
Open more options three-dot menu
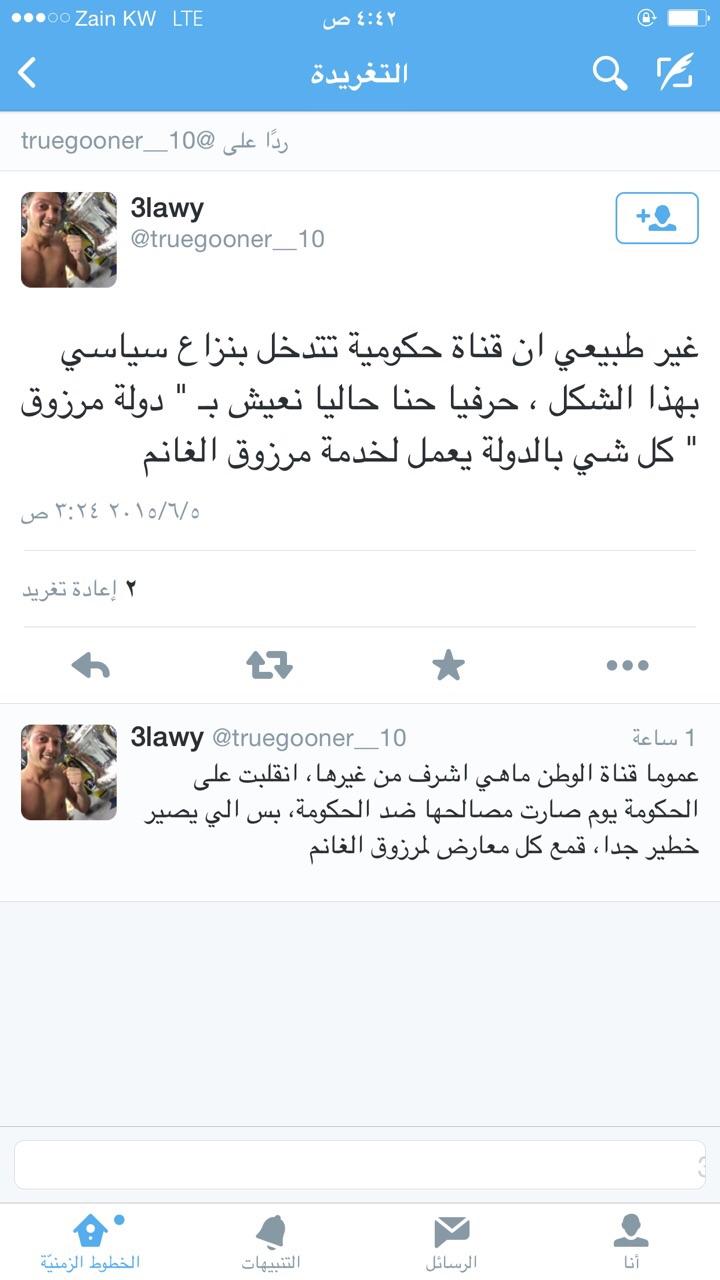click(627, 665)
